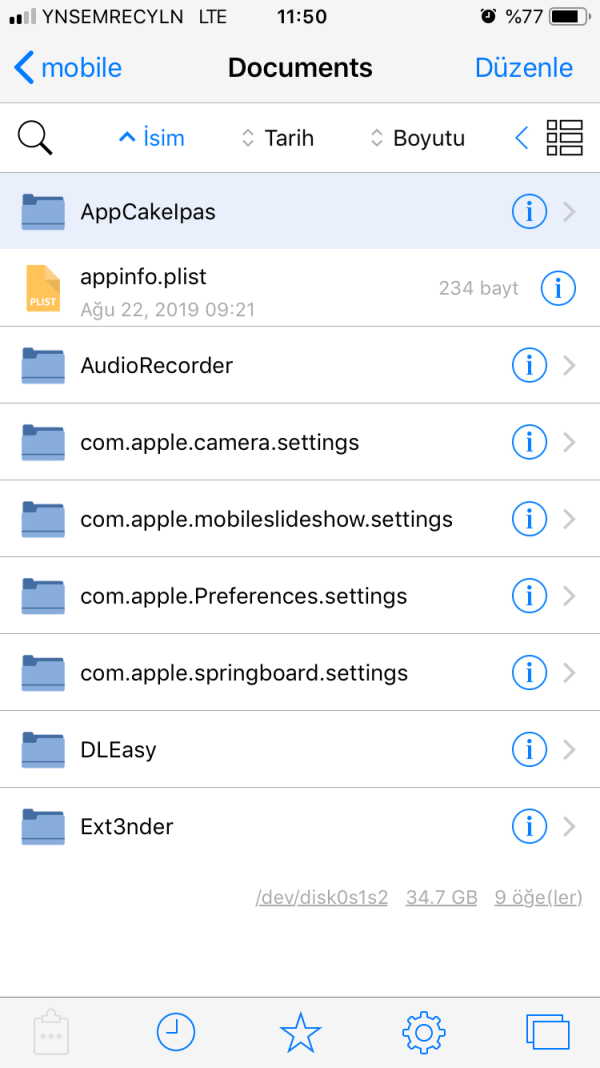Sort files by Tarih
Viewport: 600px width, 1068px height.
coord(278,138)
